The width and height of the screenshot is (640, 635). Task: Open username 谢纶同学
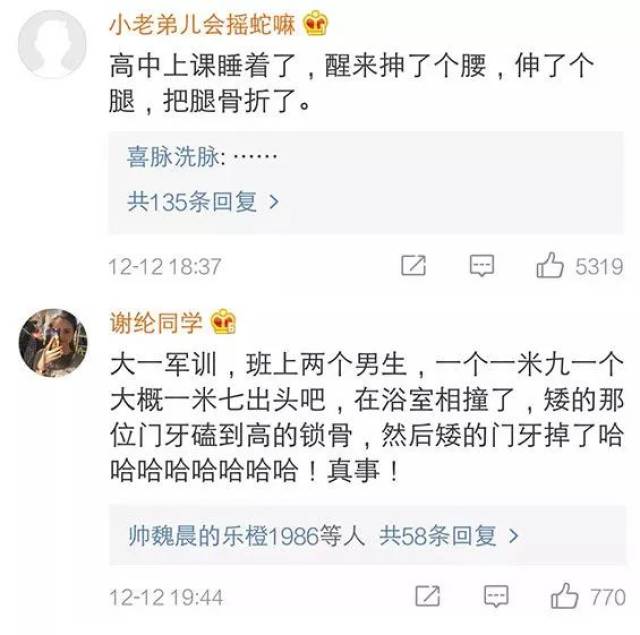tap(155, 322)
